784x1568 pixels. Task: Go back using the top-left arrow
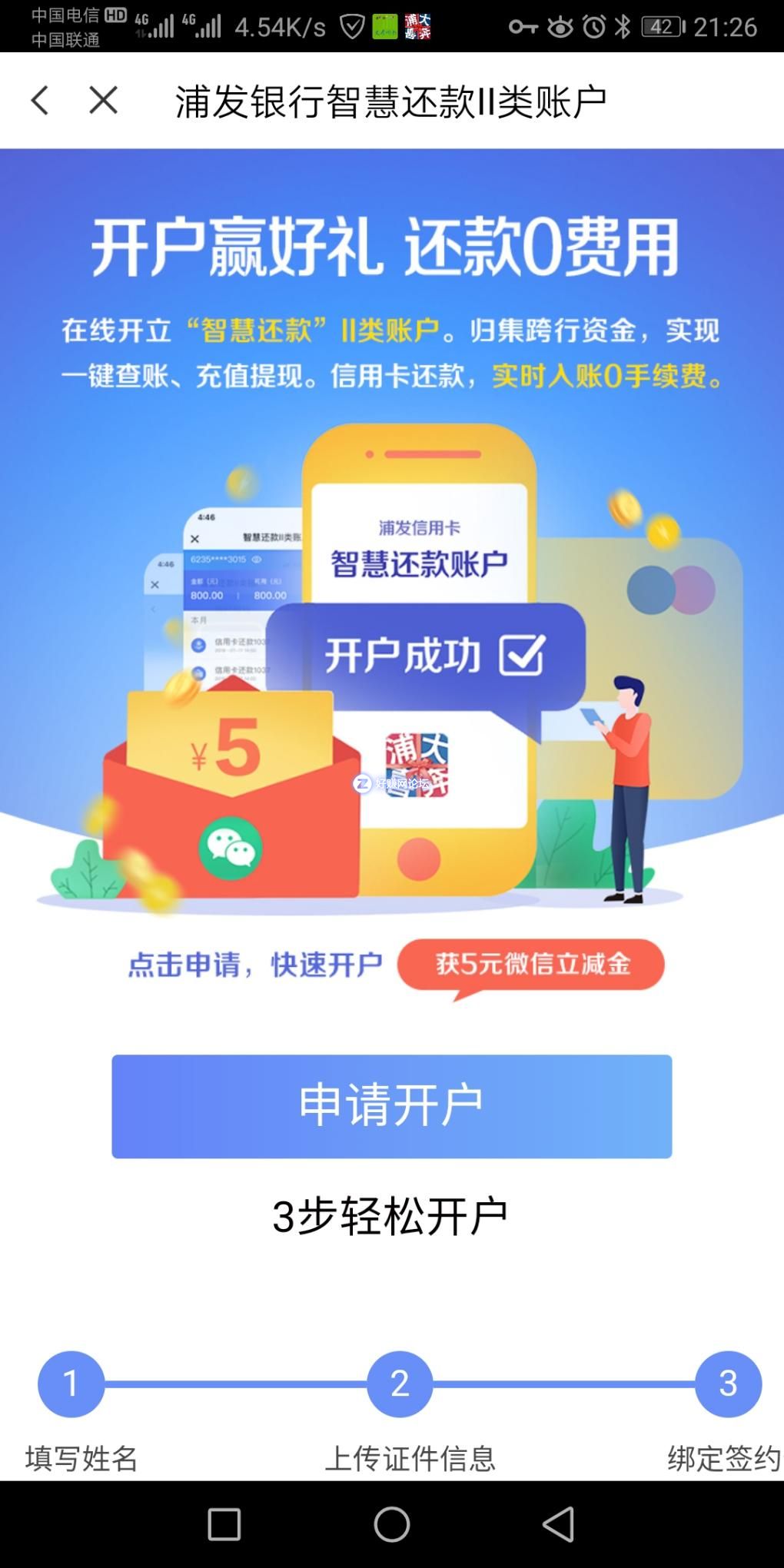[40, 101]
